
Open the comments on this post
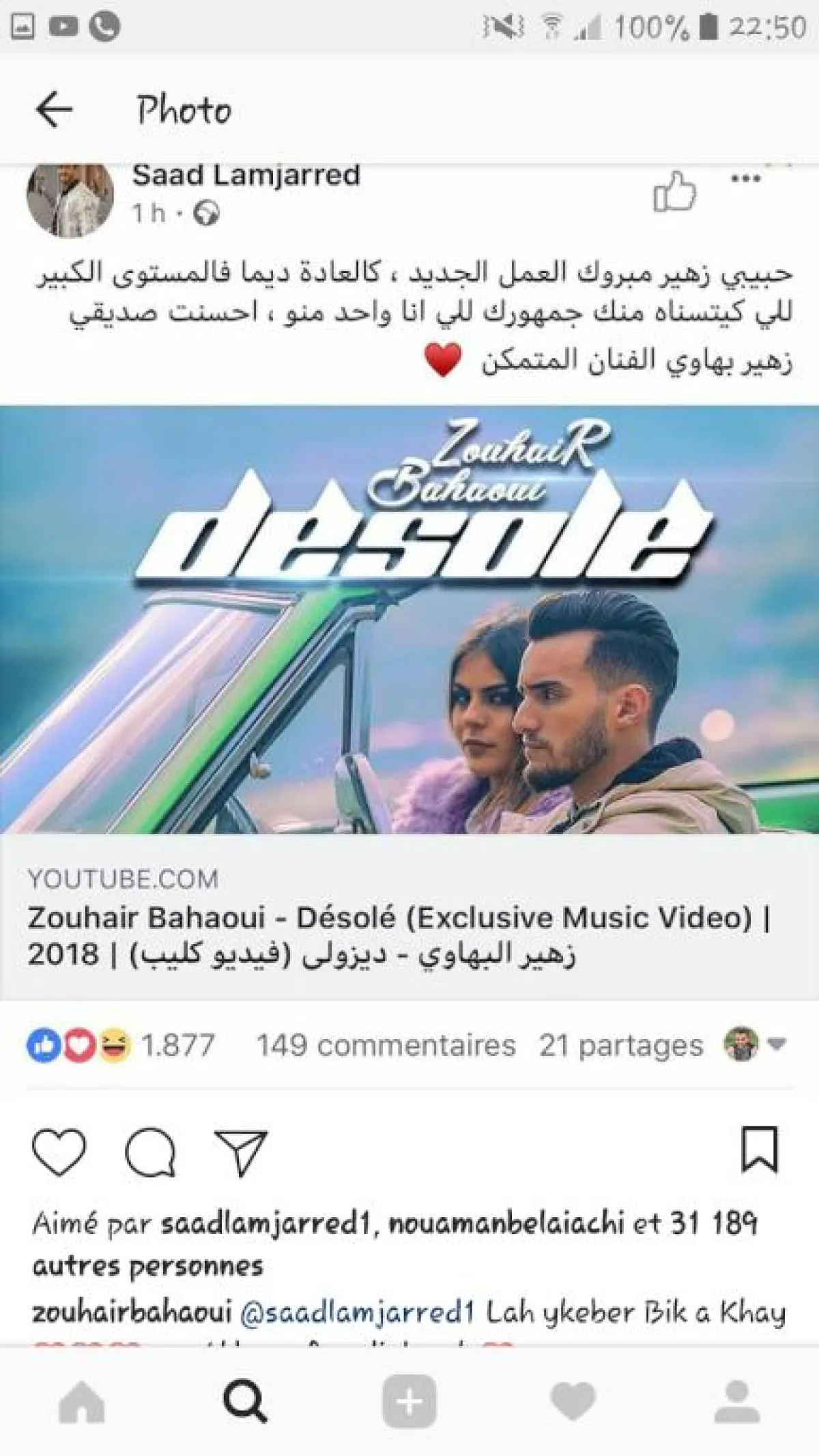(150, 1152)
